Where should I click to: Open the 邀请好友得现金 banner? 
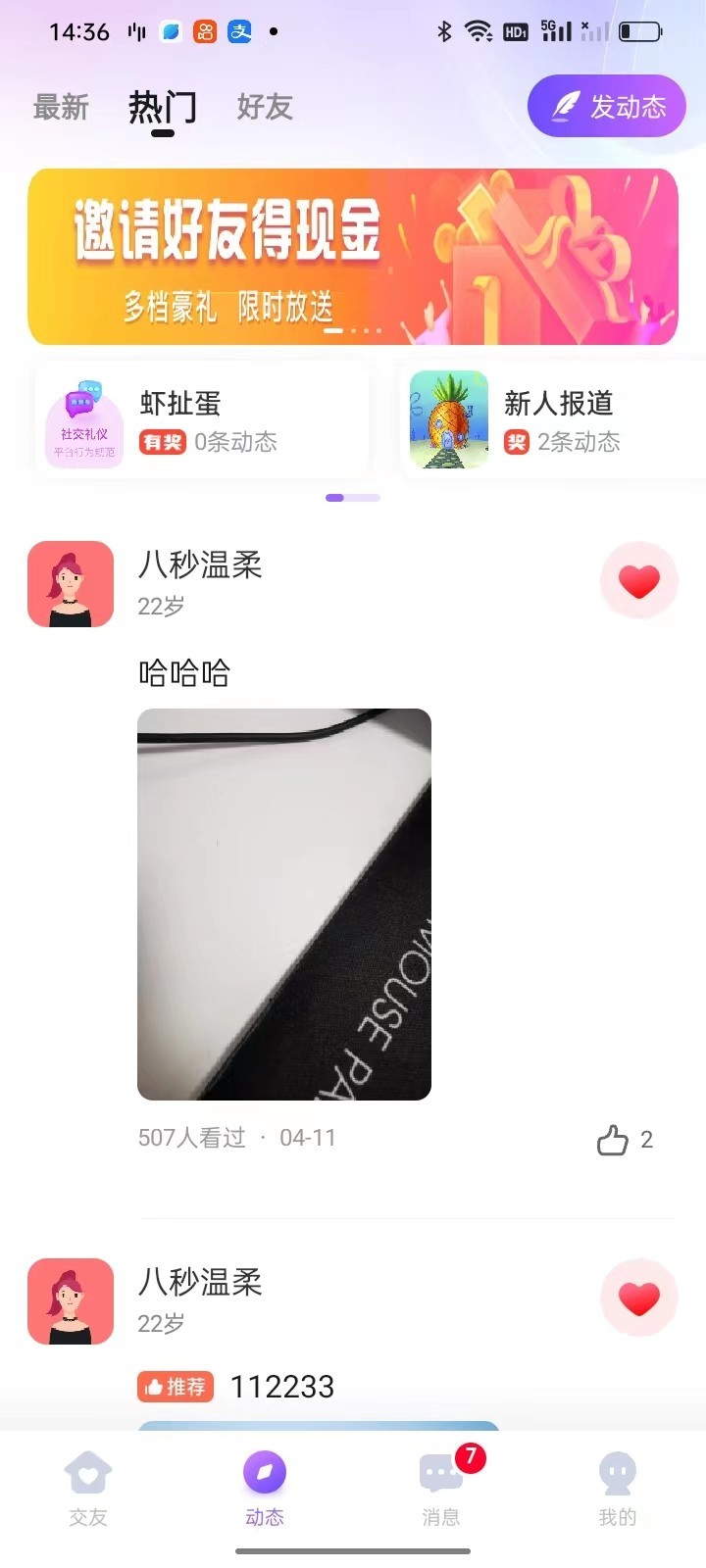(353, 257)
